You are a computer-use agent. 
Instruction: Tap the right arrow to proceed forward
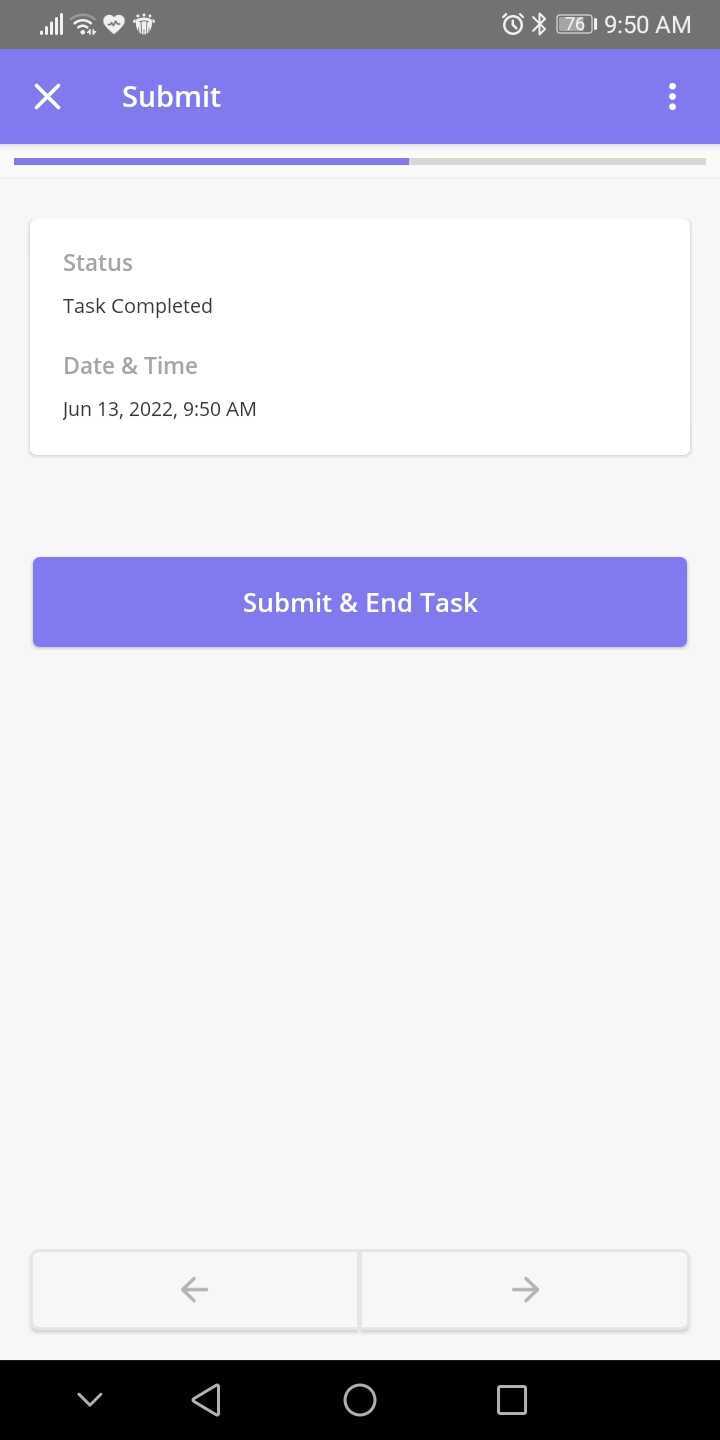[524, 1289]
